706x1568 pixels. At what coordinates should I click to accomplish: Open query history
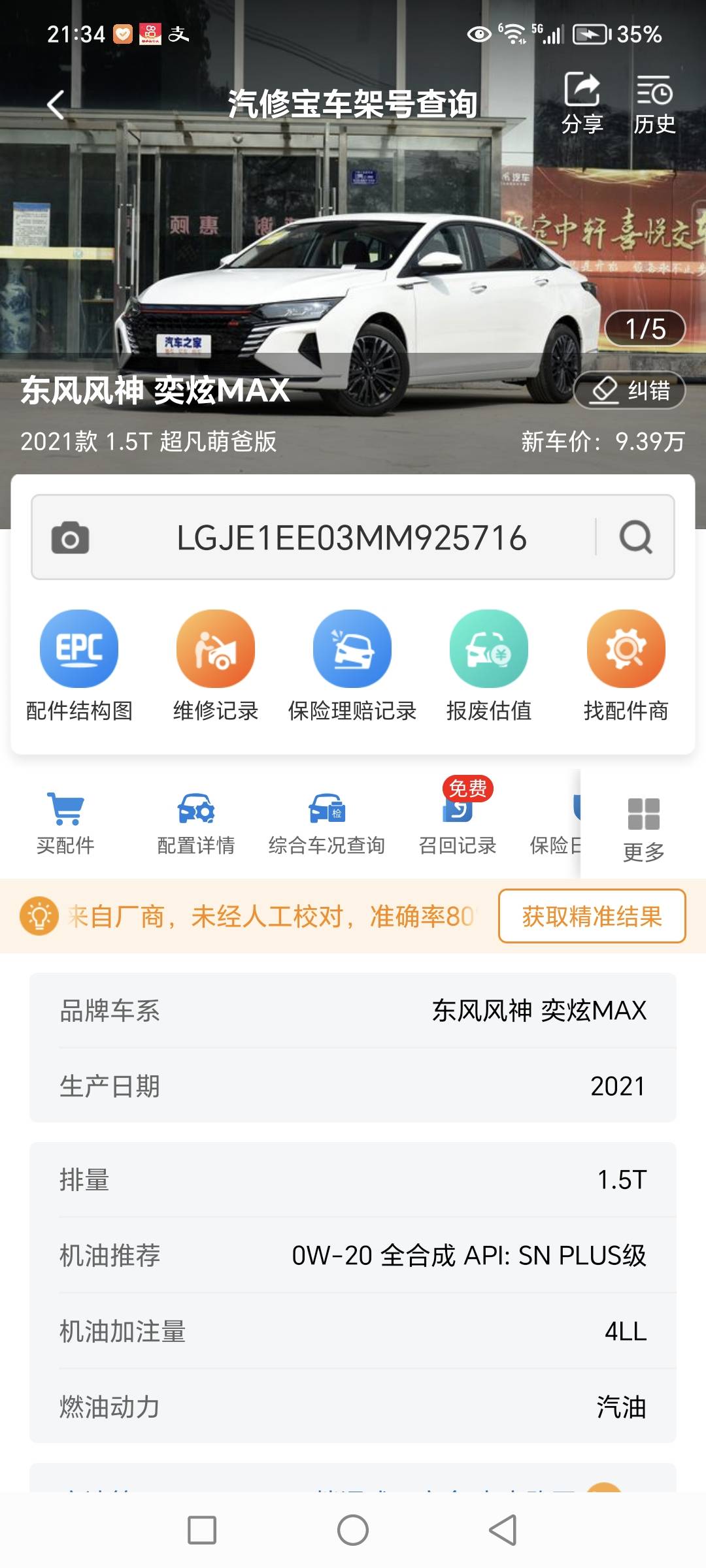tap(654, 103)
